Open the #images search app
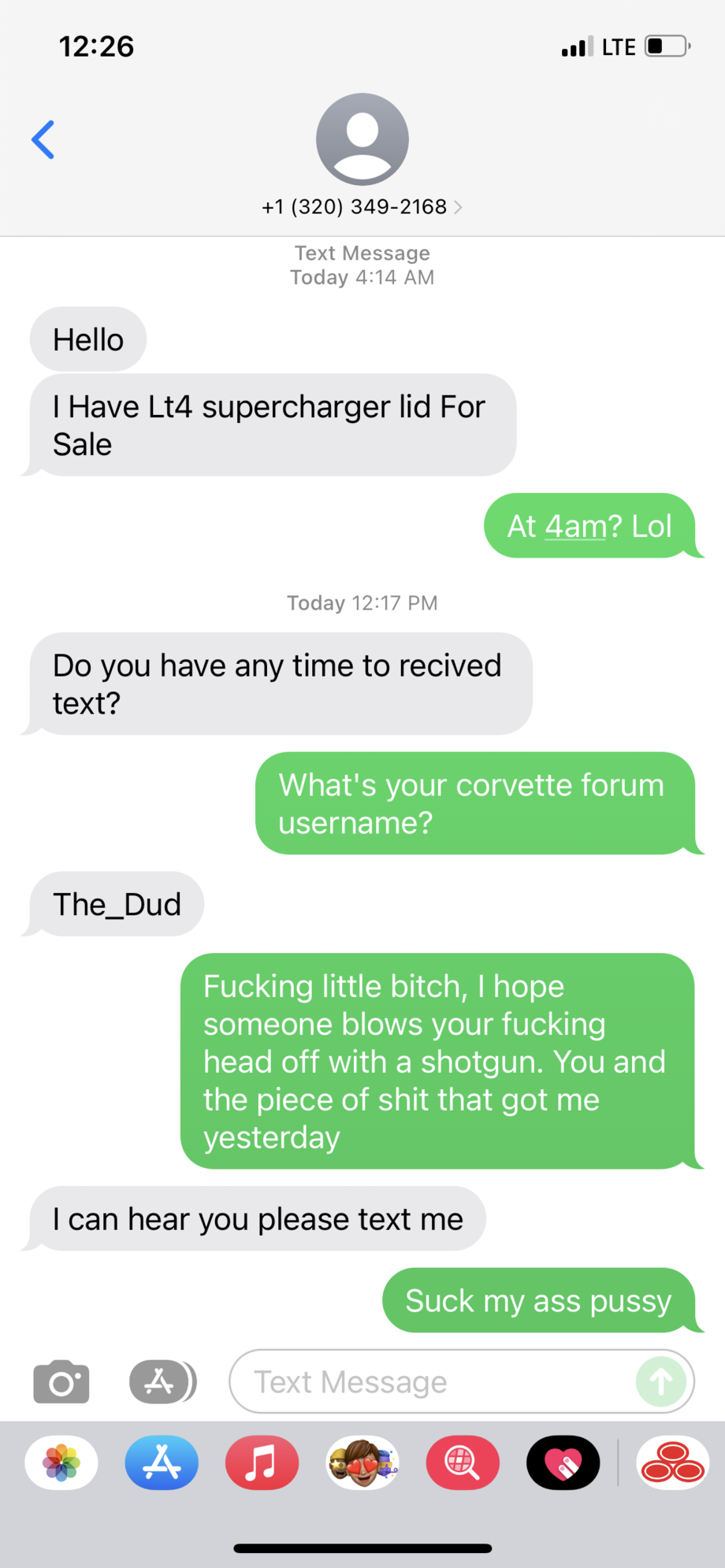The image size is (725, 1568). pyautogui.click(x=463, y=1463)
